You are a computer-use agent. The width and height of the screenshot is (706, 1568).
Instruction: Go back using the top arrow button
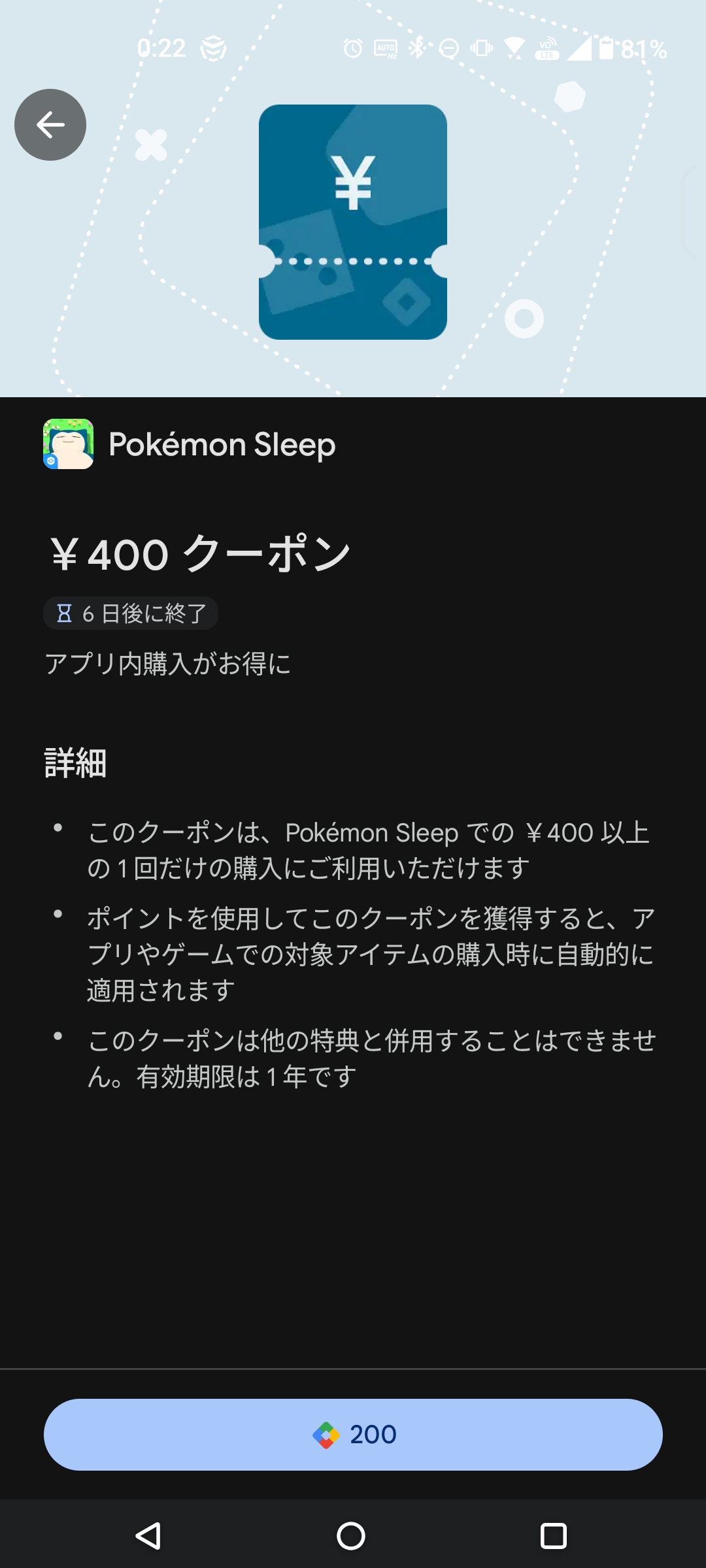(x=50, y=125)
